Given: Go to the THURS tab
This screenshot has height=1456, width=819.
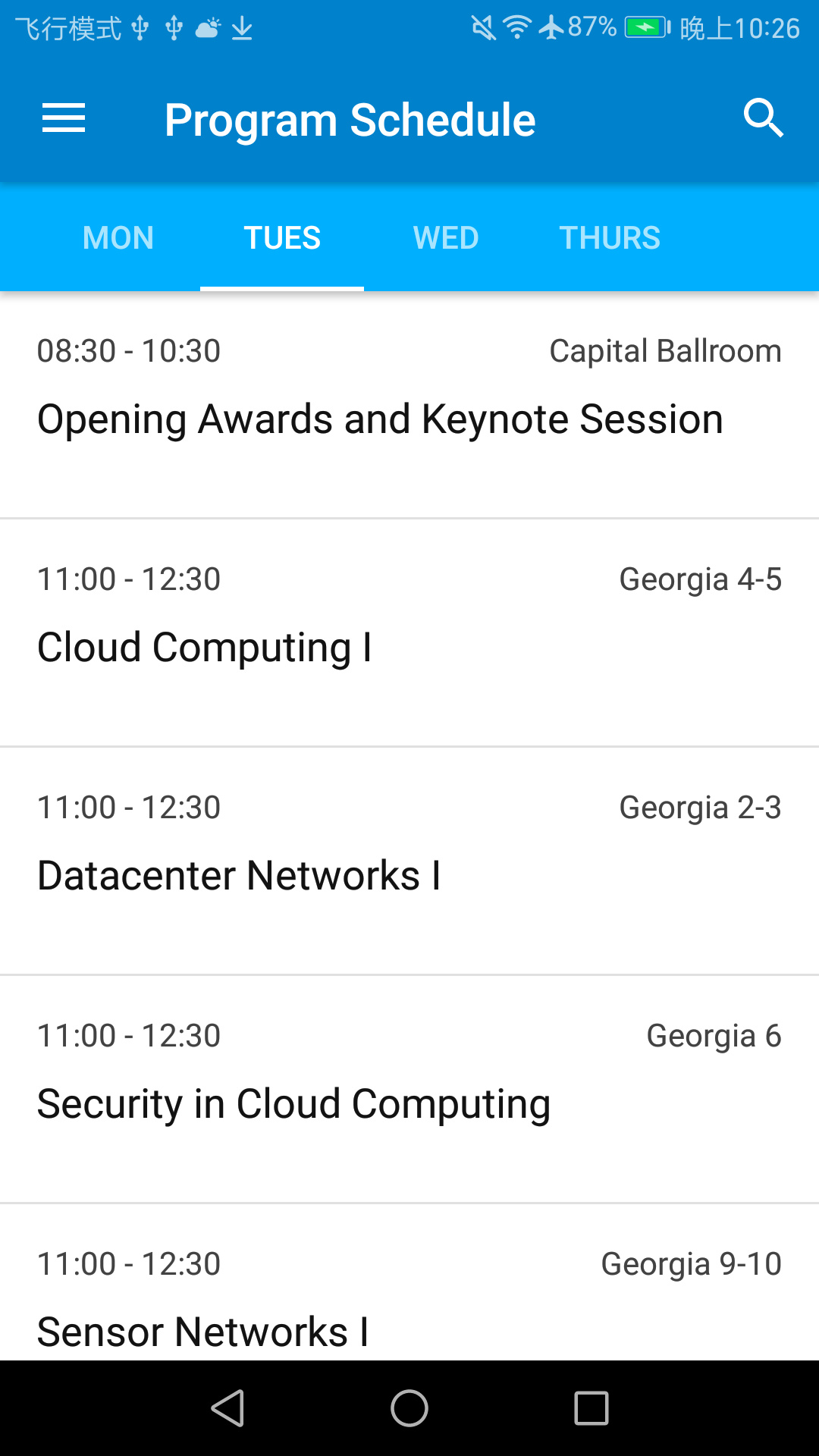Looking at the screenshot, I should (x=610, y=238).
